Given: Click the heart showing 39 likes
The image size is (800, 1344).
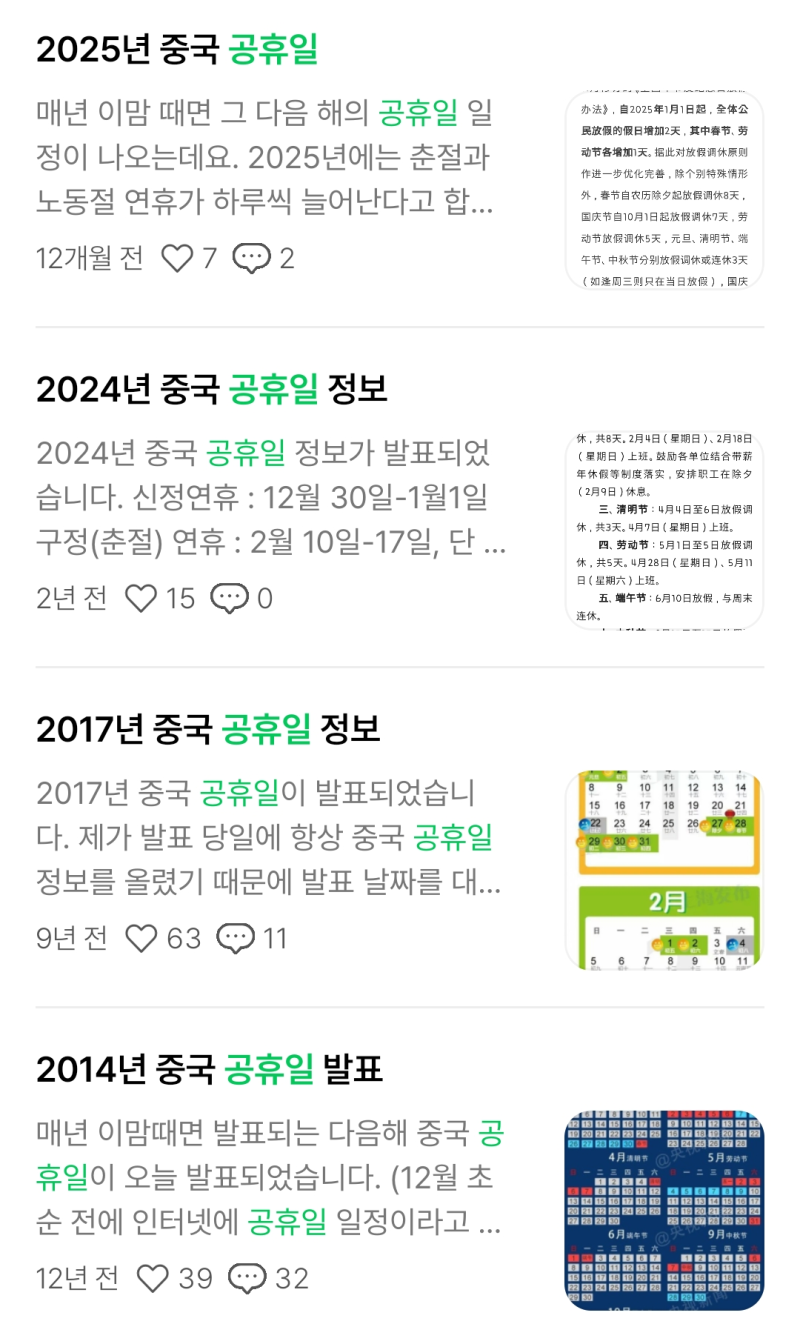Looking at the screenshot, I should click(x=152, y=1277).
